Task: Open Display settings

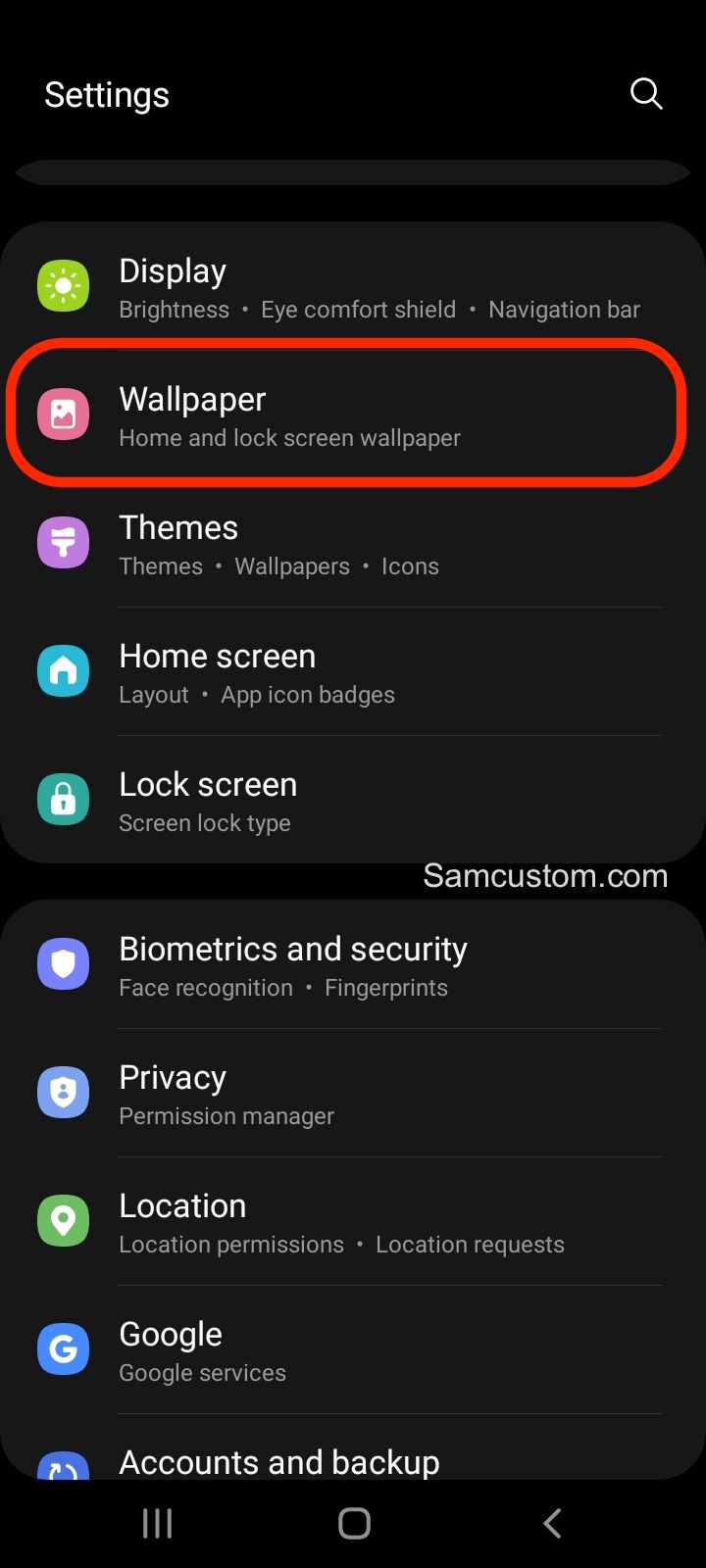Action: click(353, 287)
